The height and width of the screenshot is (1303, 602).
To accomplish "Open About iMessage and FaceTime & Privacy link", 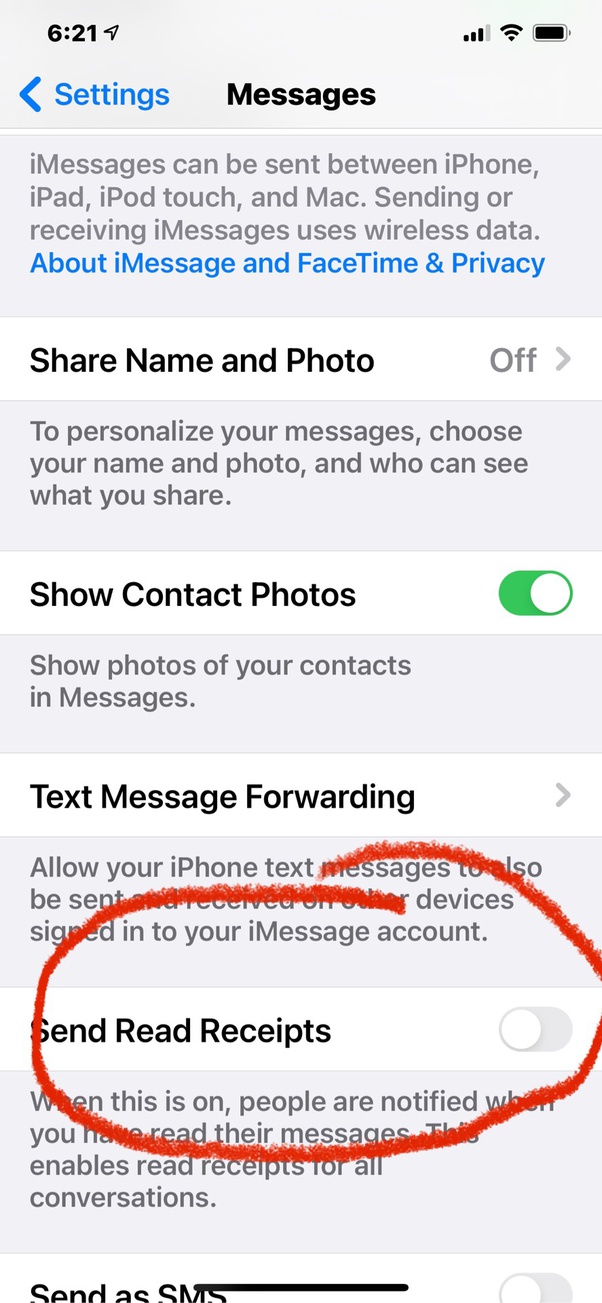I will (287, 264).
